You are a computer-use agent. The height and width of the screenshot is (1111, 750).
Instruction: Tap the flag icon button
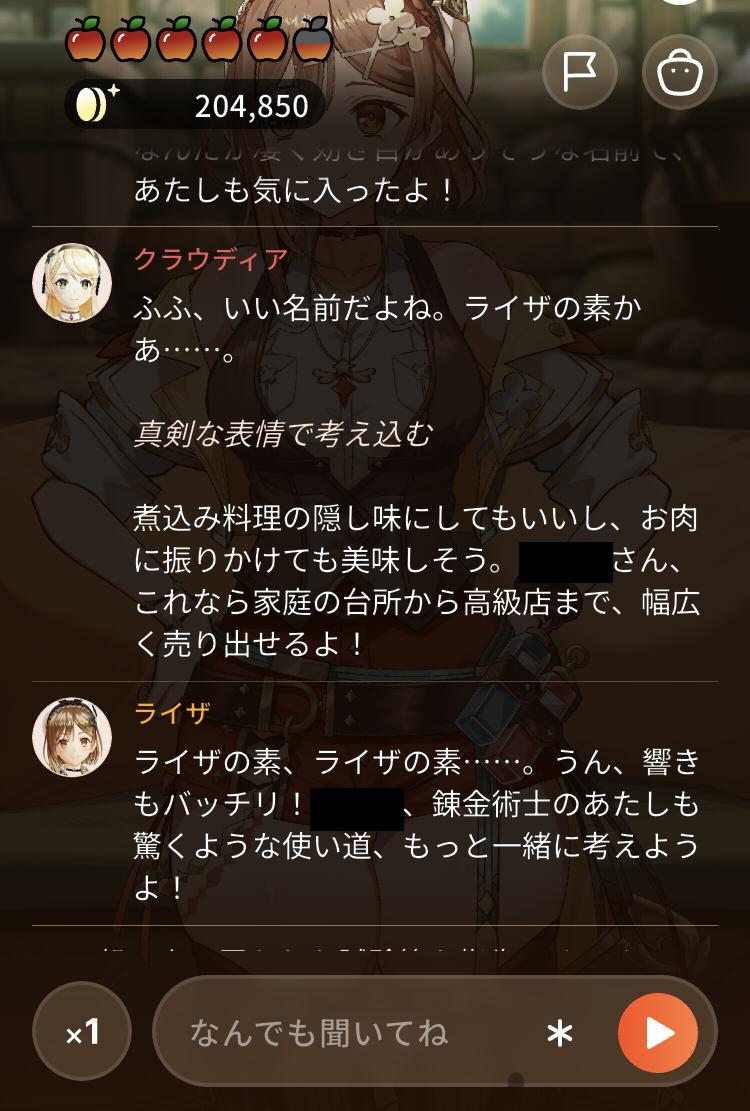click(579, 72)
